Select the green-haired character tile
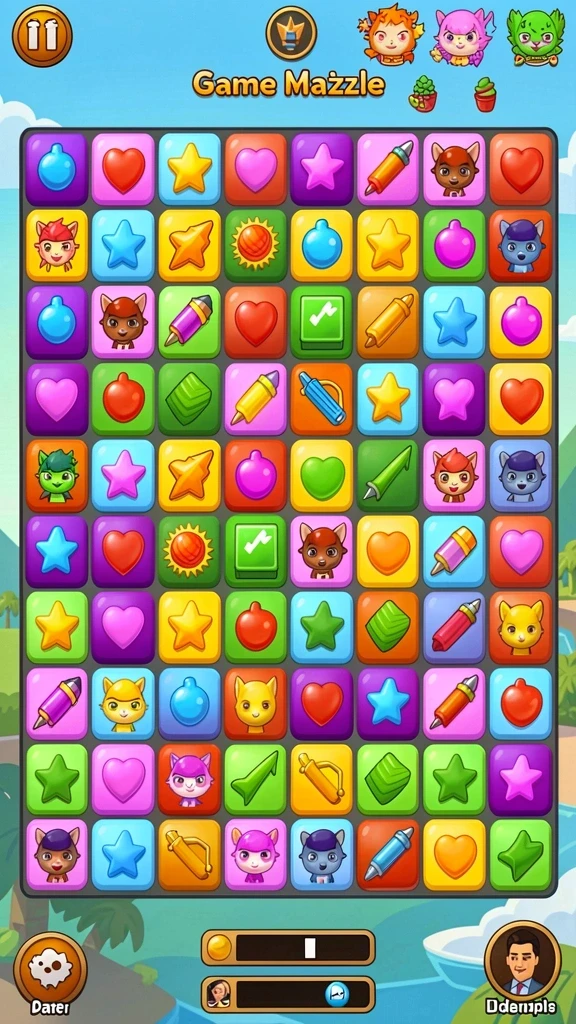This screenshot has height=1024, width=576. coord(57,475)
